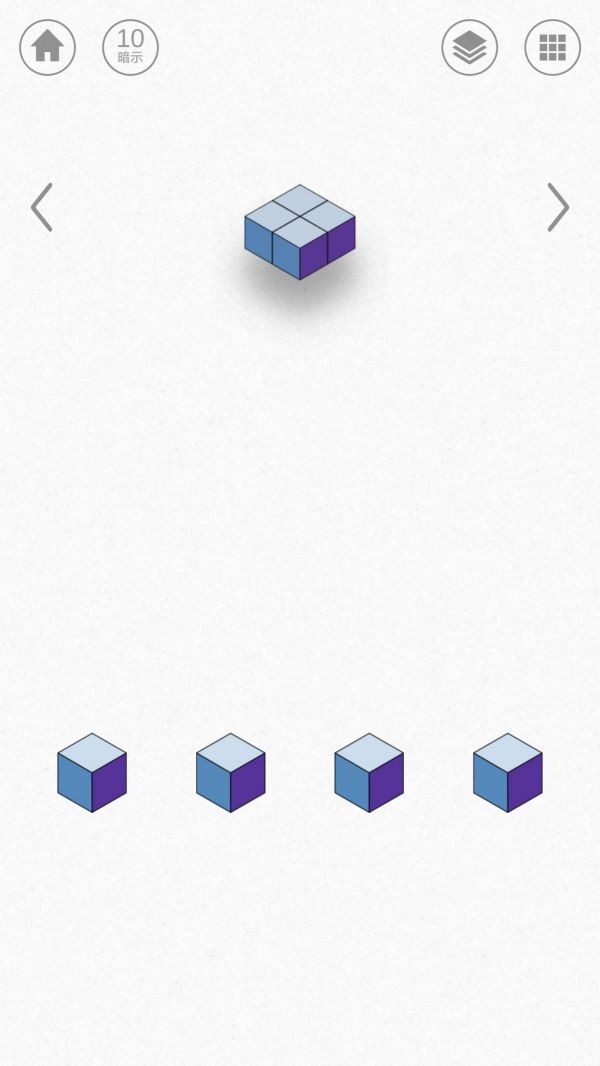The image size is (600, 1066).
Task: Open the layers view icon
Action: (x=469, y=47)
